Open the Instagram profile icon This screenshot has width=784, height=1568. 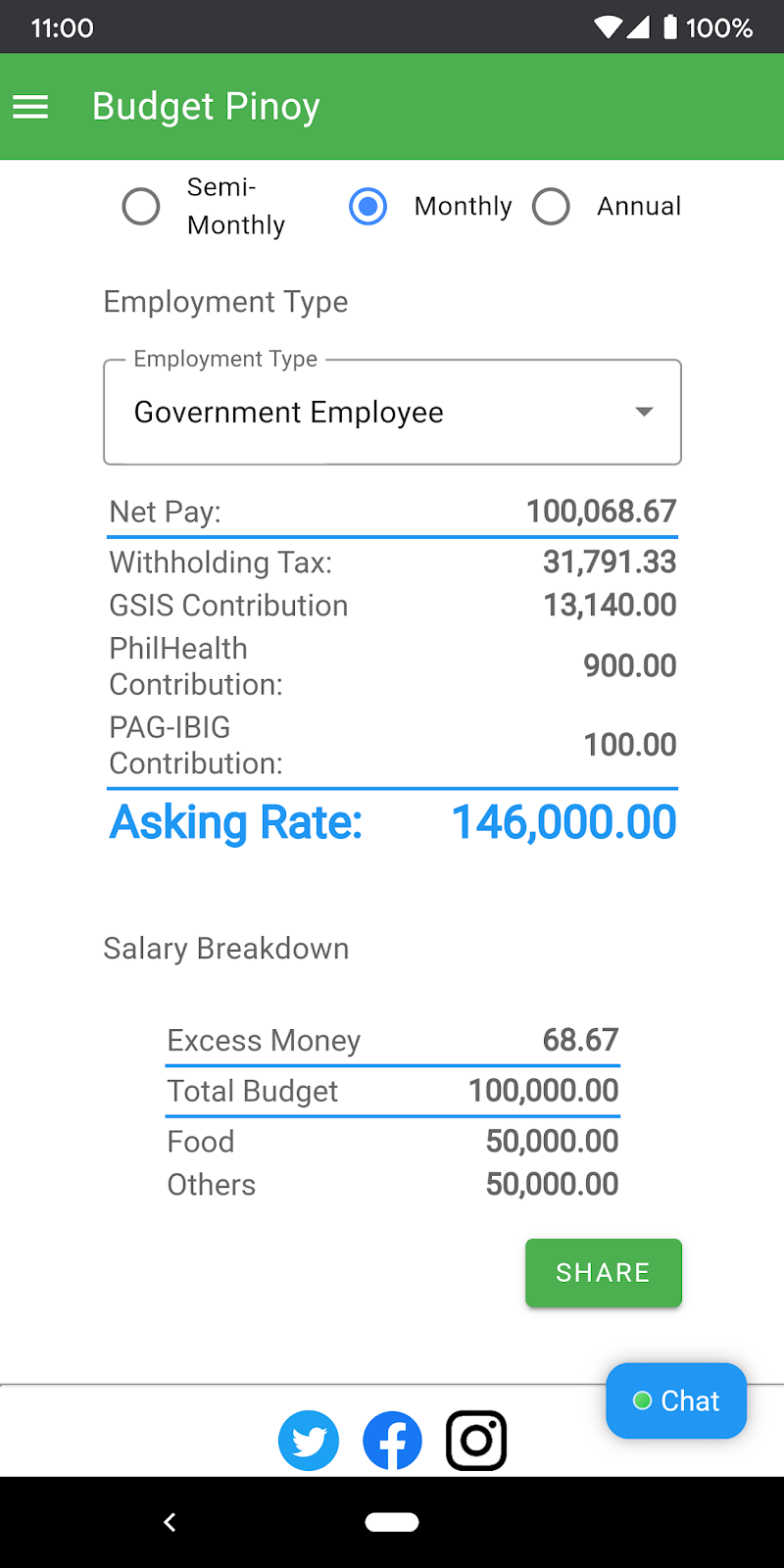click(x=476, y=1440)
